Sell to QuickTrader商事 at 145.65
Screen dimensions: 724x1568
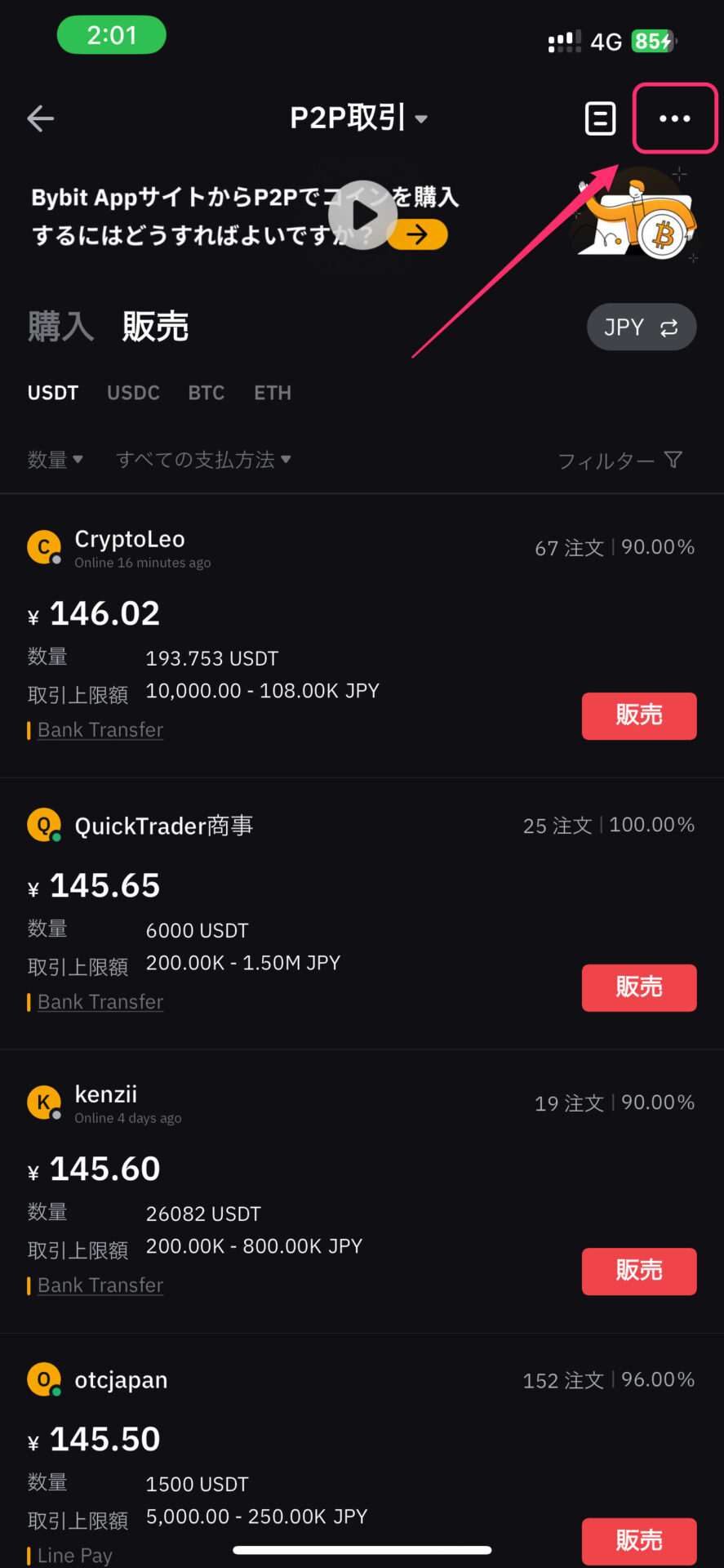click(639, 987)
